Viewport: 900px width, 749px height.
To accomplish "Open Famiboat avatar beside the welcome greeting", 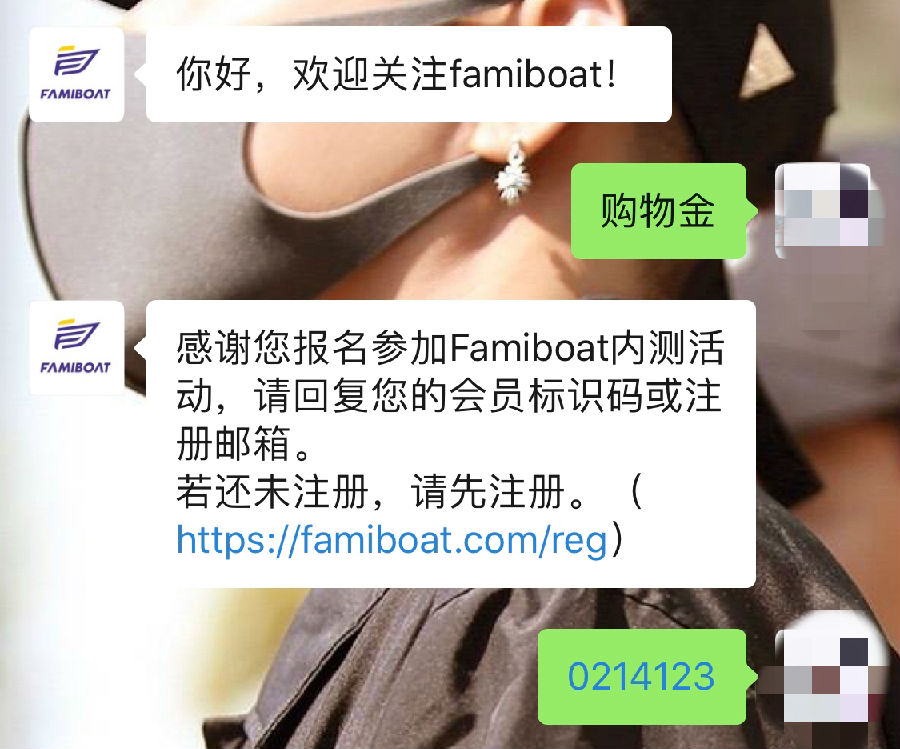I will tap(77, 75).
